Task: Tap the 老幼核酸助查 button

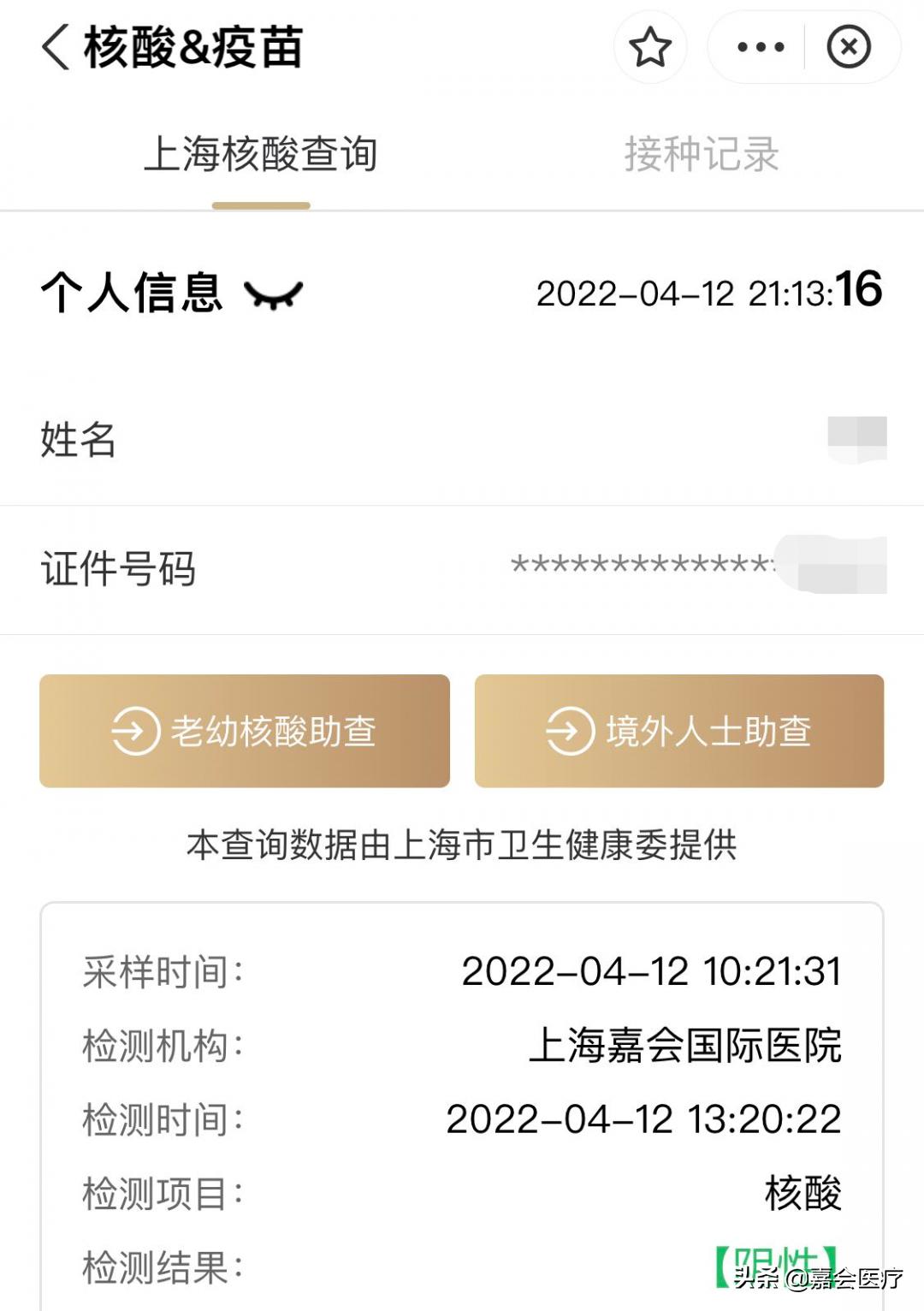Action: (244, 731)
